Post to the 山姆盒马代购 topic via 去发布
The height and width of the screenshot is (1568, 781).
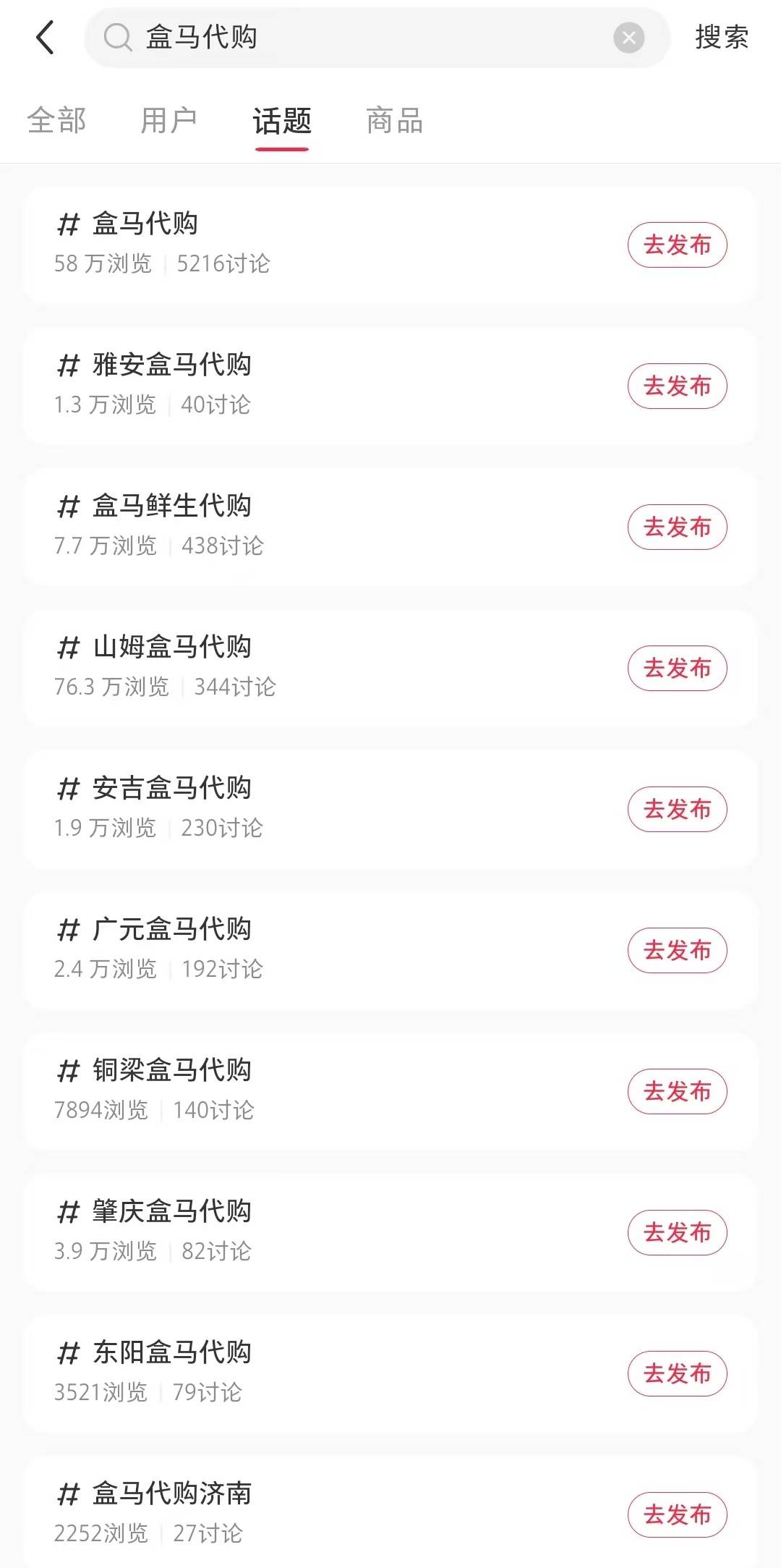tap(677, 669)
